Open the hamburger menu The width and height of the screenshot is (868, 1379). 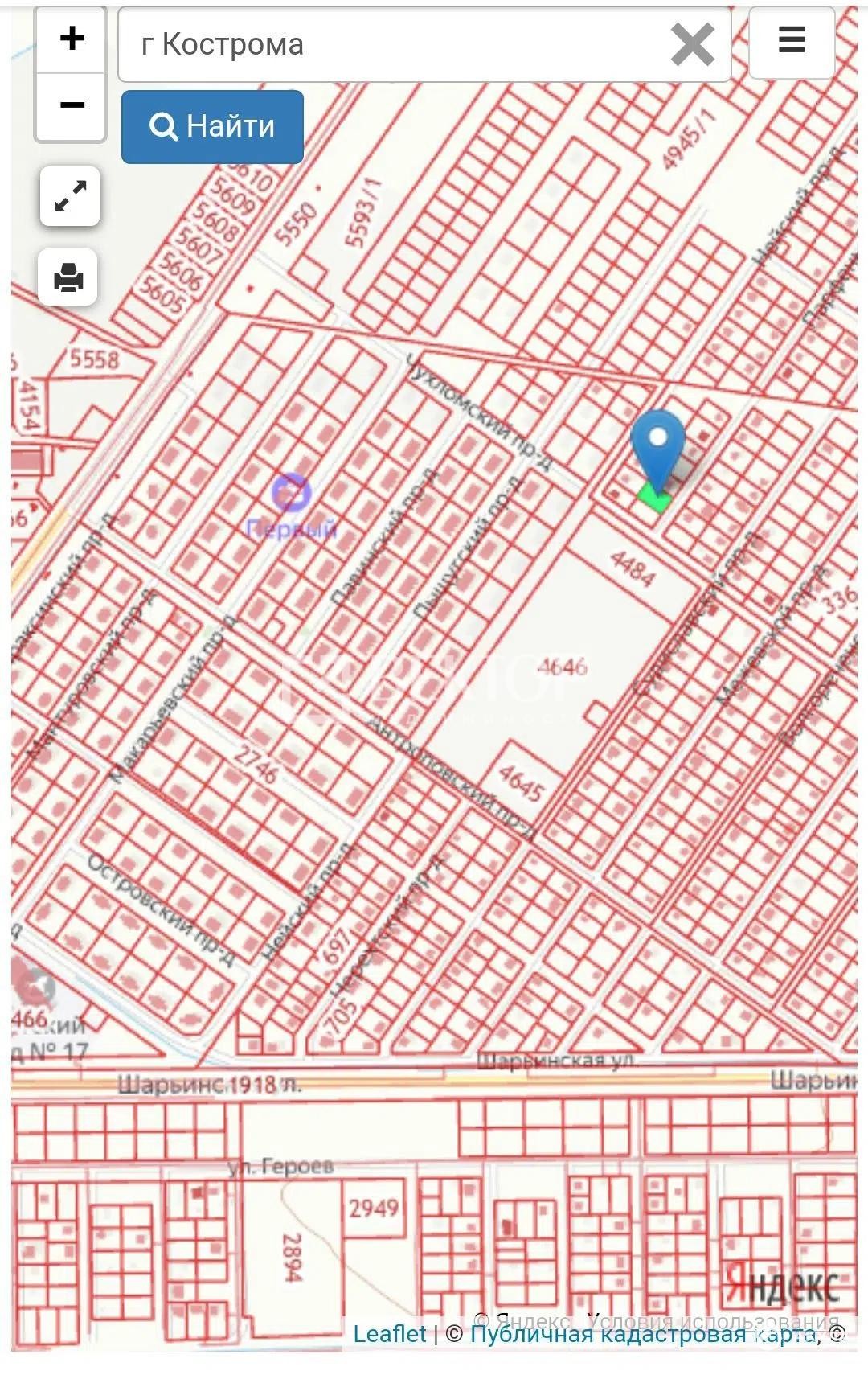pyautogui.click(x=792, y=40)
